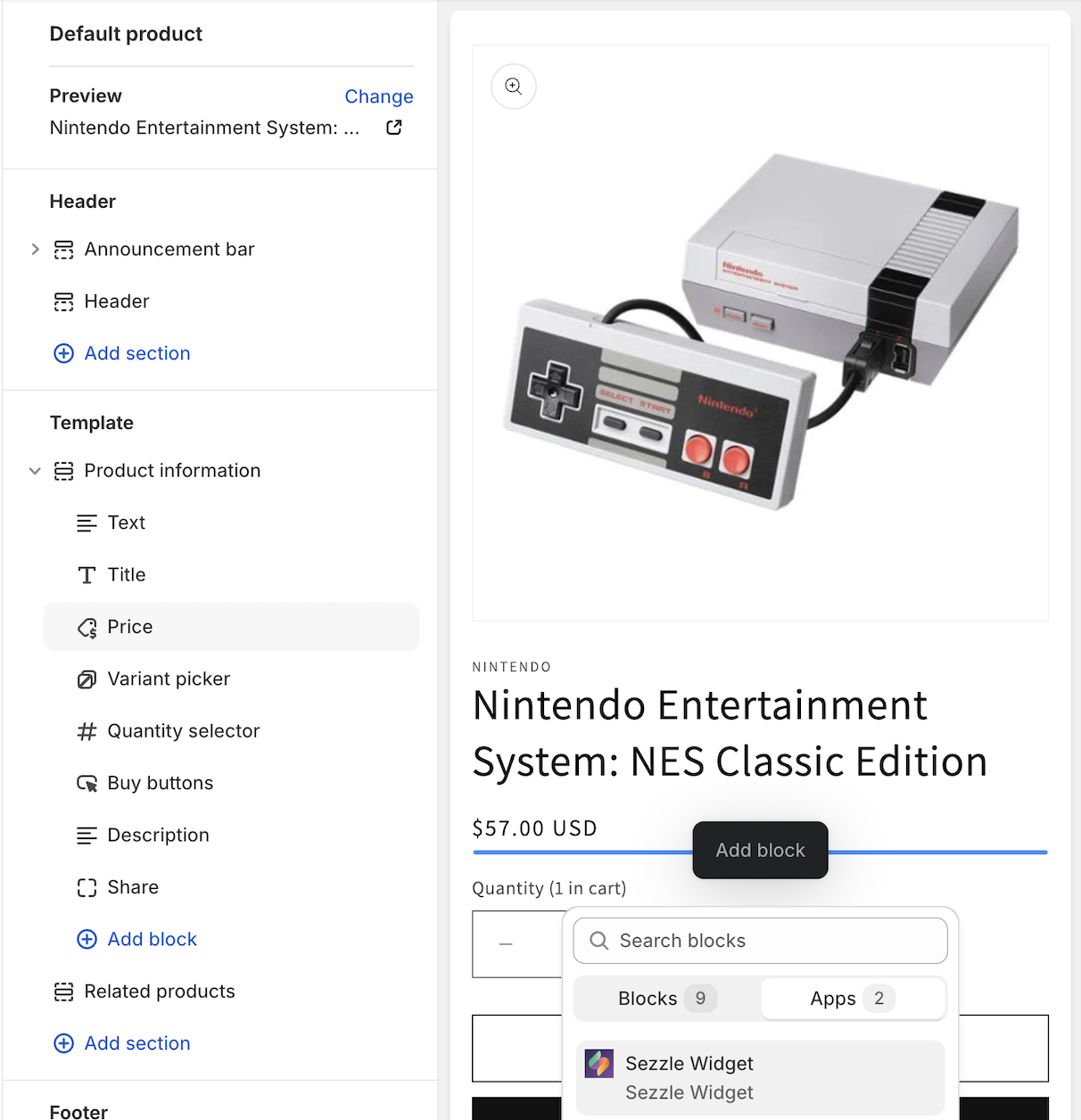Screen dimensions: 1081x1120
Task: Add the Sezzle Widget app block
Action: point(760,1077)
